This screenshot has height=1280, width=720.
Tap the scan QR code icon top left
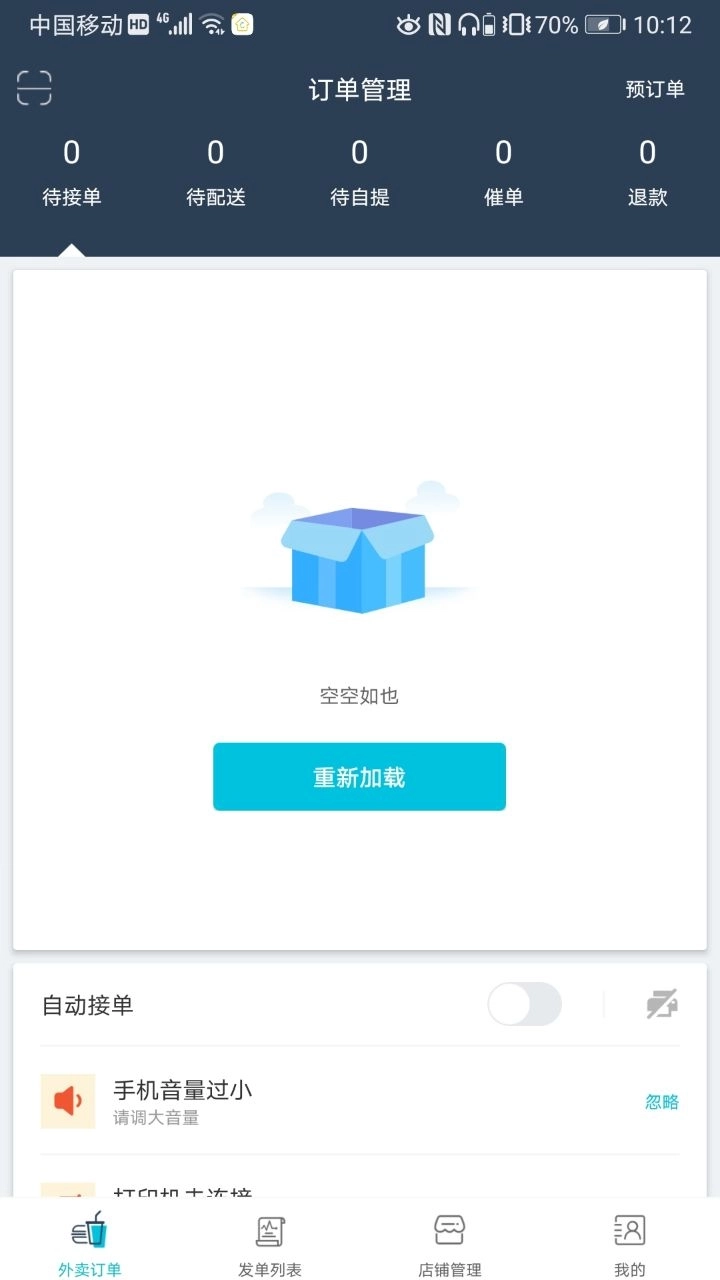pos(34,88)
